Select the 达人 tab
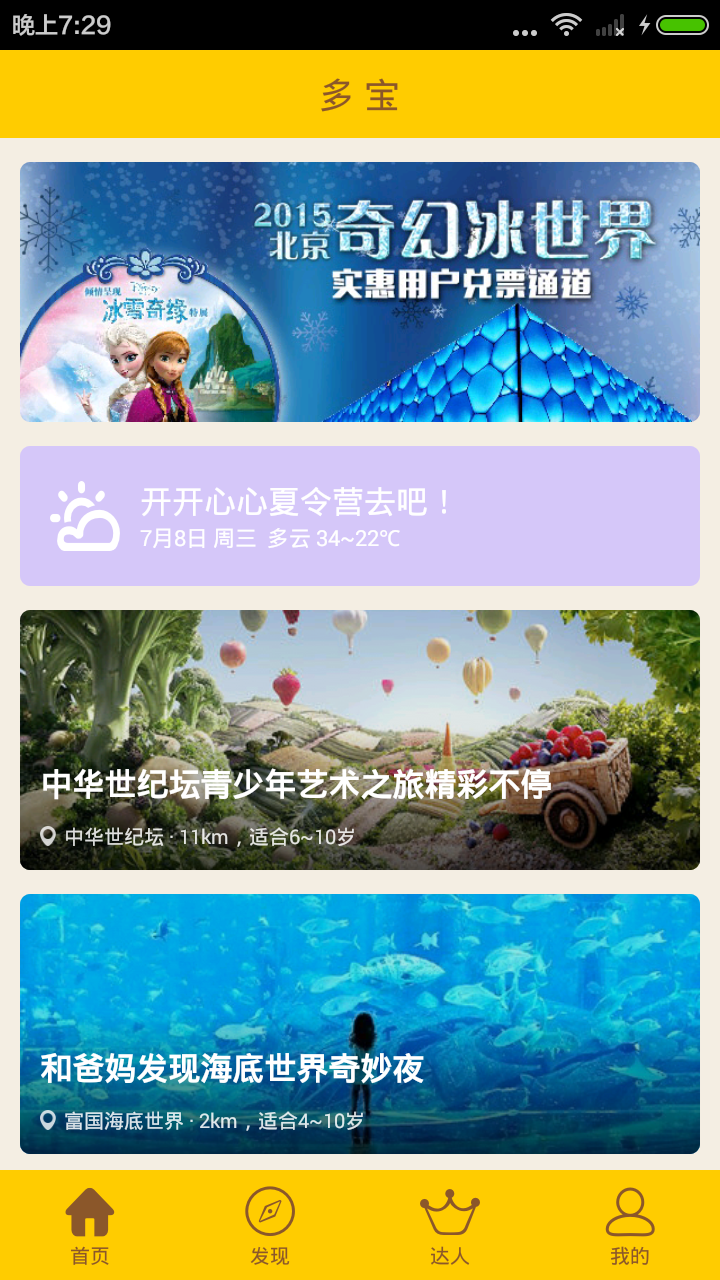The height and width of the screenshot is (1280, 720). pyautogui.click(x=449, y=1225)
